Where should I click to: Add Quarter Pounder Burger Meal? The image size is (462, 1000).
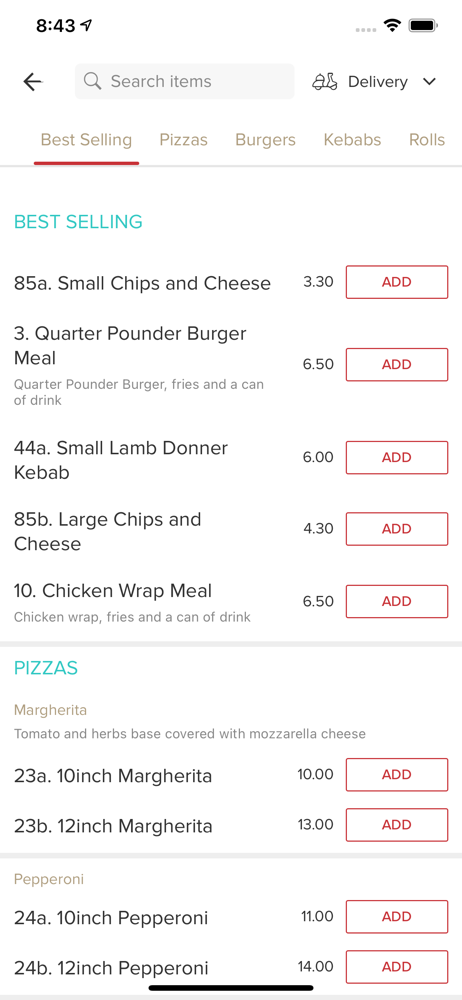tap(397, 365)
